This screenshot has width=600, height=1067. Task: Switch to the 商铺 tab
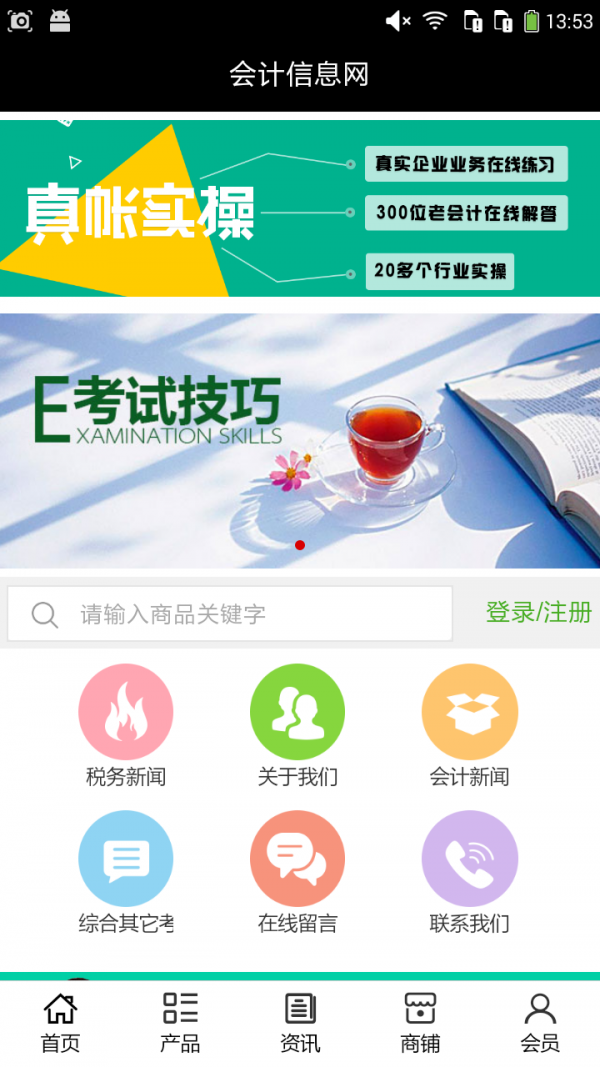pyautogui.click(x=420, y=1023)
